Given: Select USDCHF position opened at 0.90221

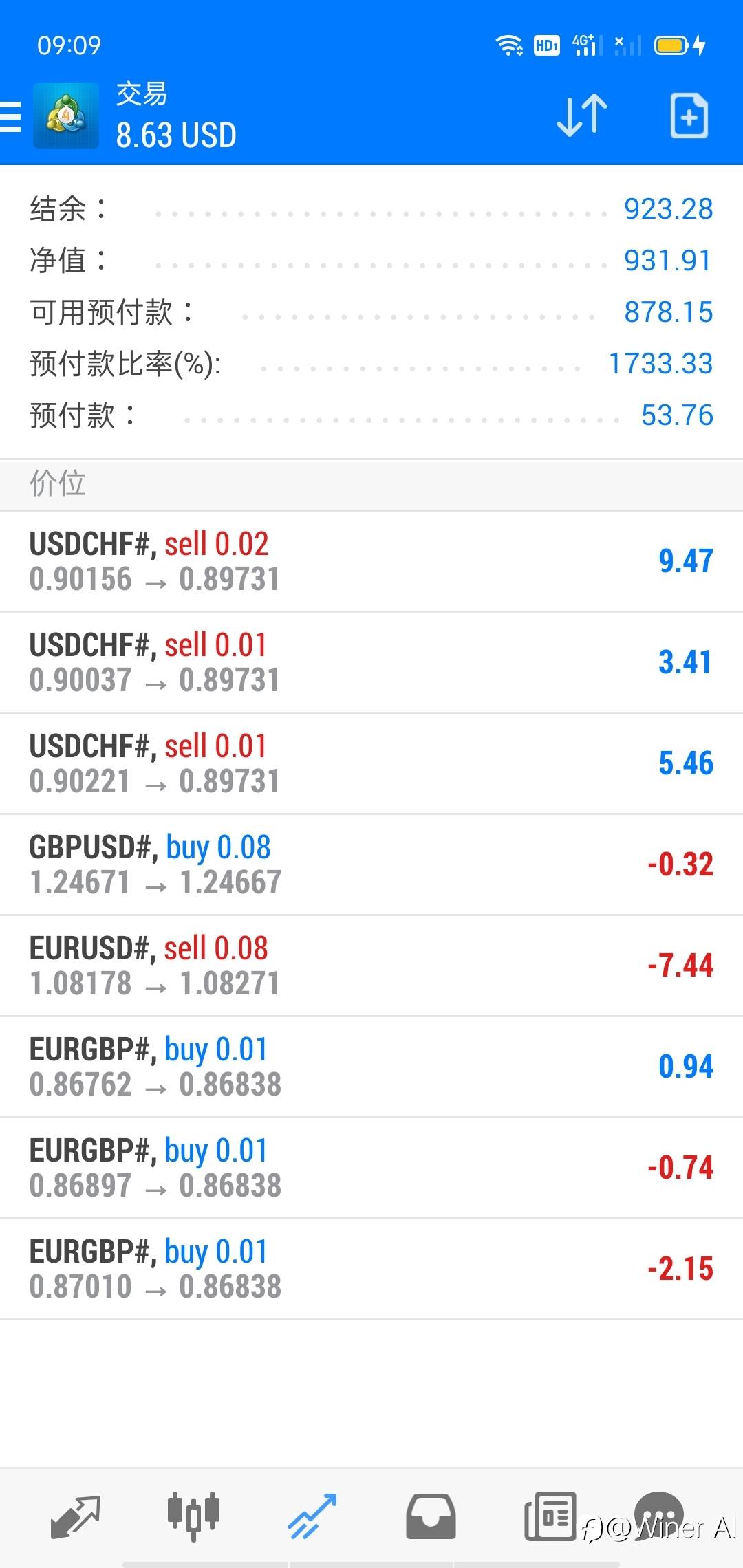Looking at the screenshot, I should point(371,763).
